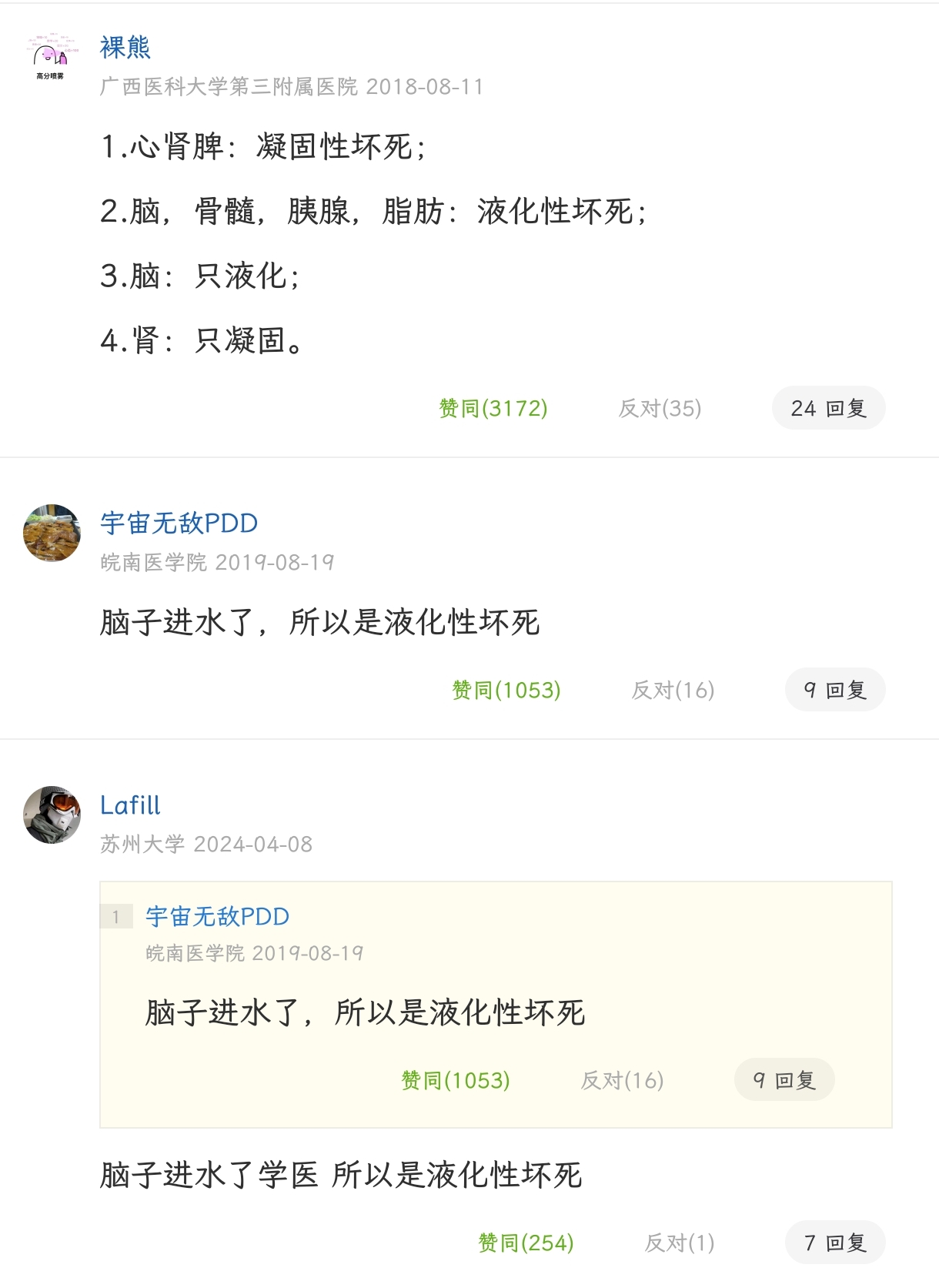The width and height of the screenshot is (939, 1288).
Task: Open 9 回复 inside the quoted yellow box
Action: (x=784, y=1080)
